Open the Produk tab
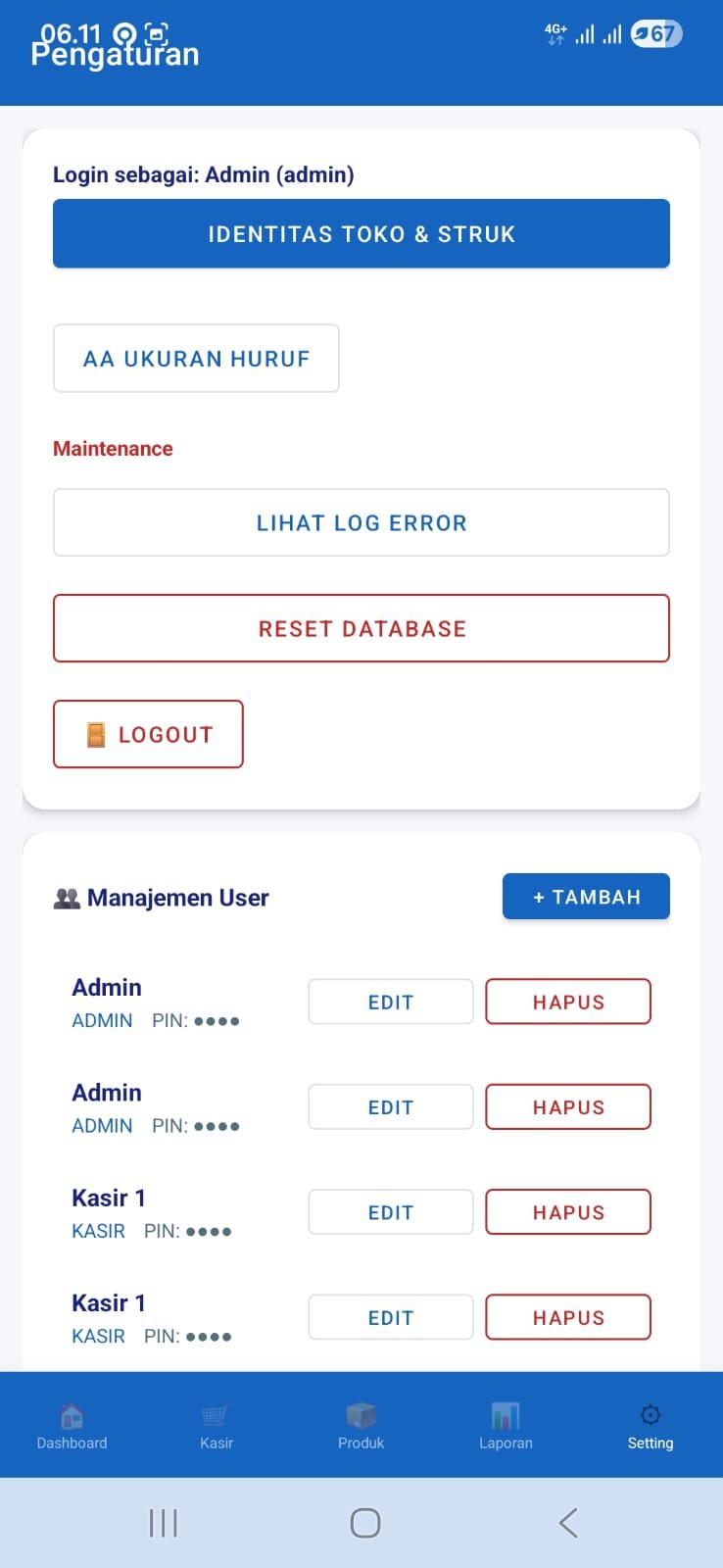723x1568 pixels. pos(361,1426)
